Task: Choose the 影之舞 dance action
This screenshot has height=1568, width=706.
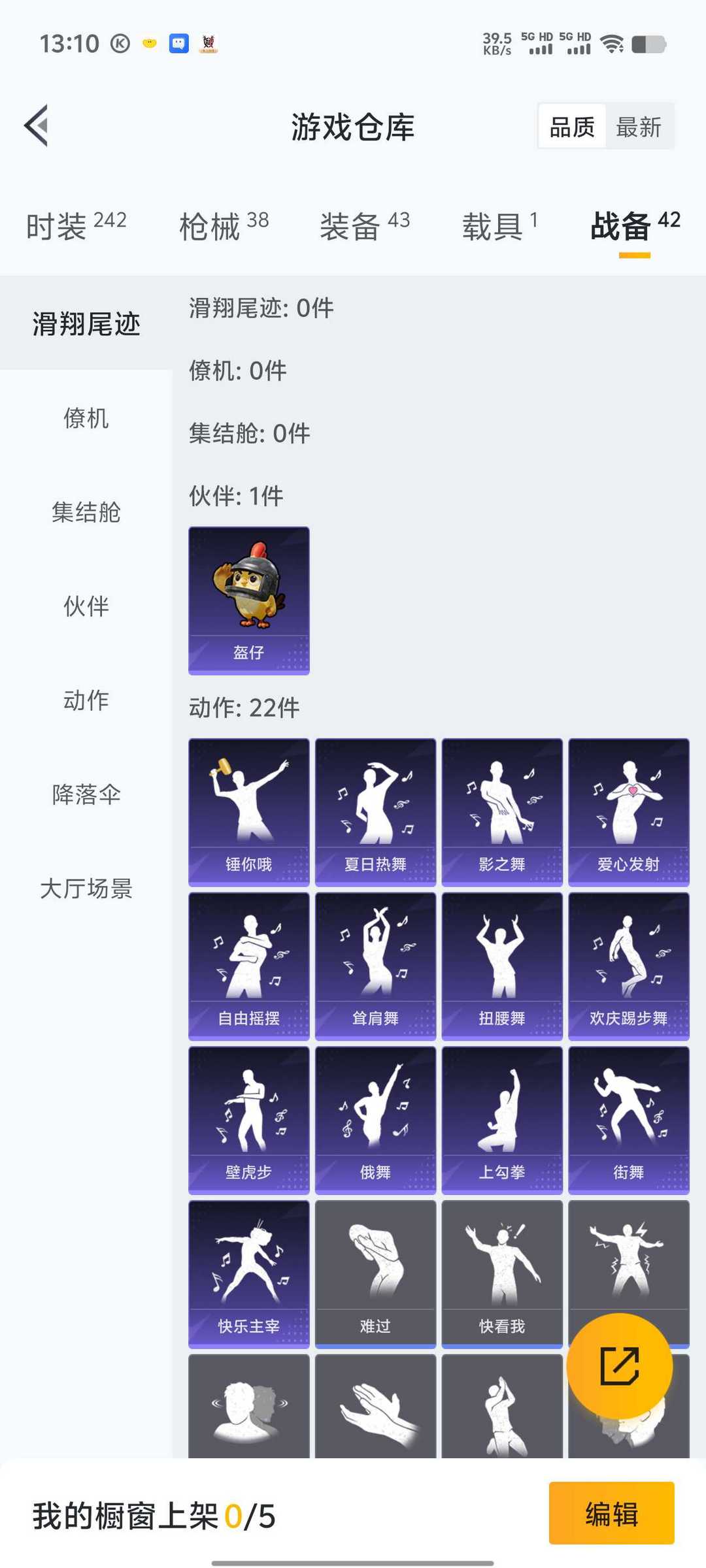Action: point(502,810)
